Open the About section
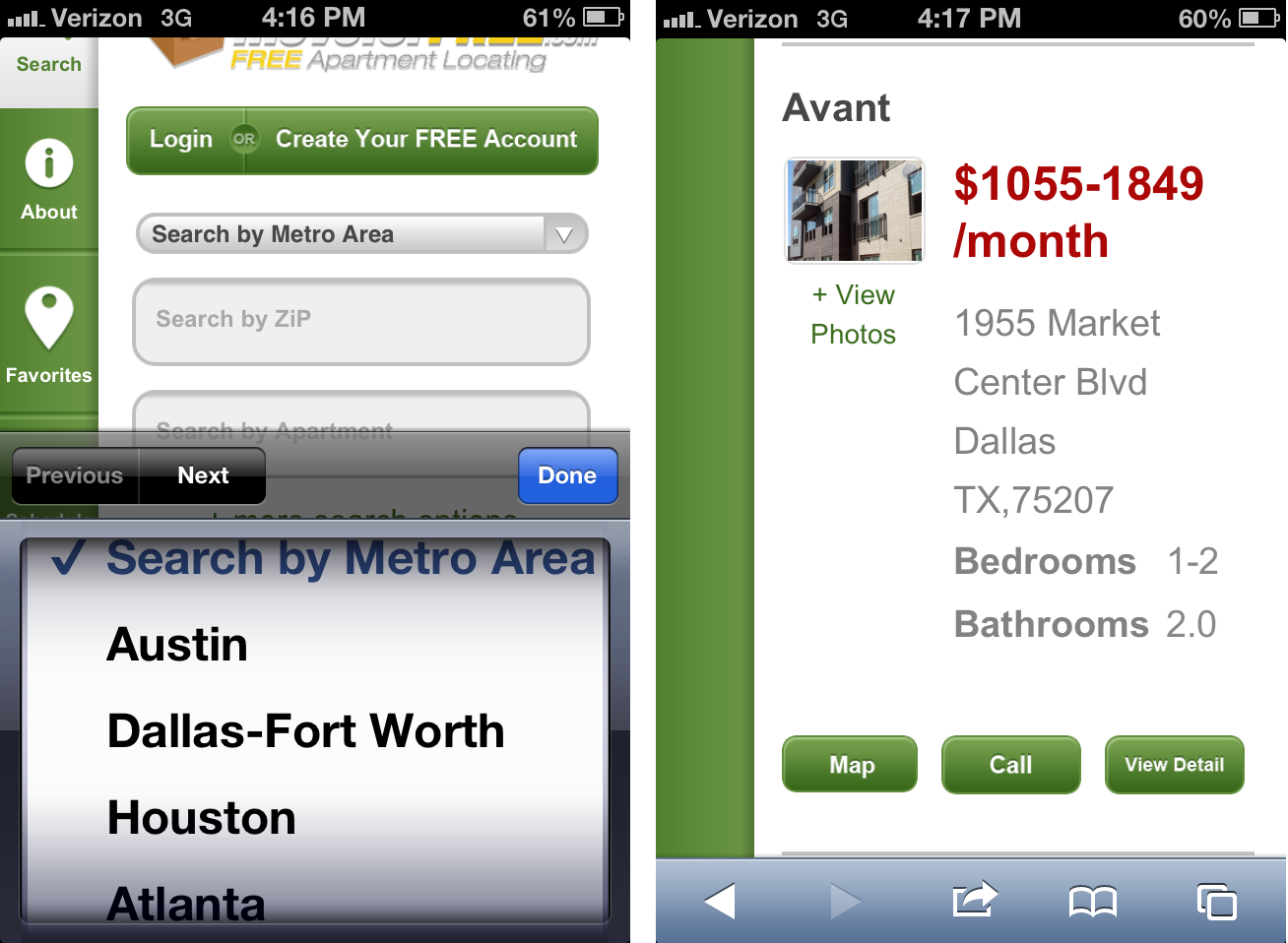The image size is (1288, 943). [x=48, y=179]
